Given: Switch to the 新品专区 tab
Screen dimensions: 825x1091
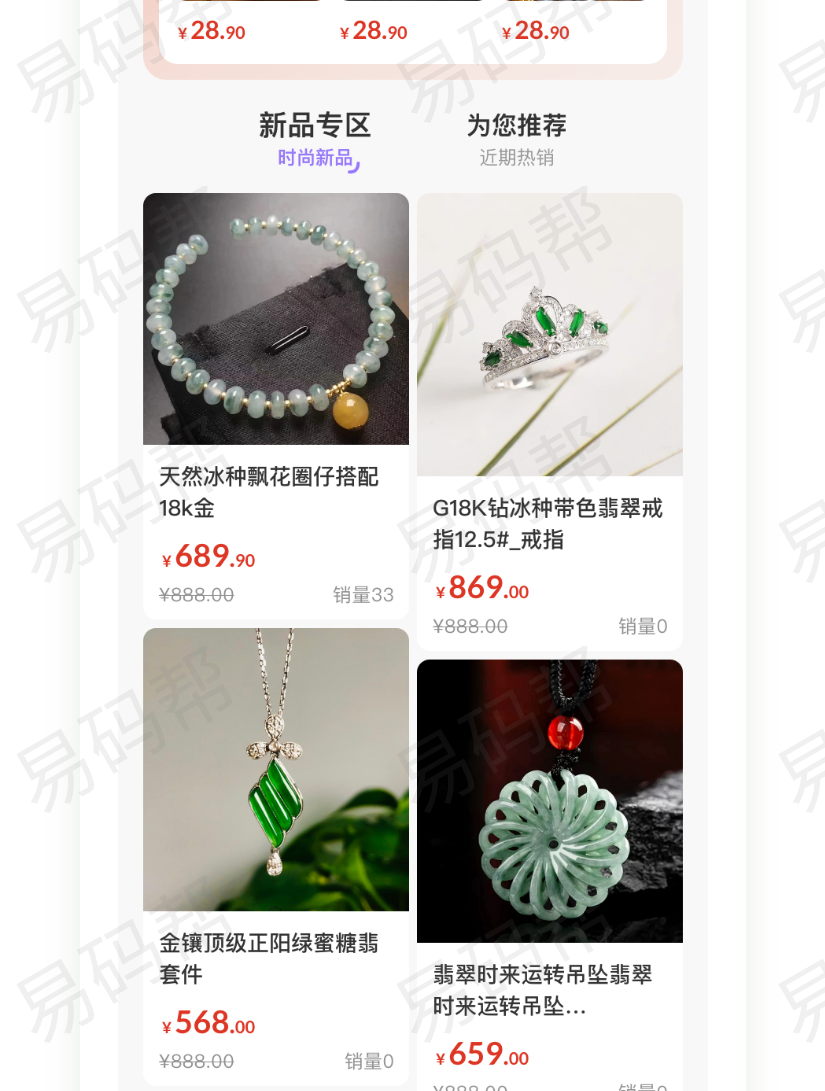Looking at the screenshot, I should 315,138.
